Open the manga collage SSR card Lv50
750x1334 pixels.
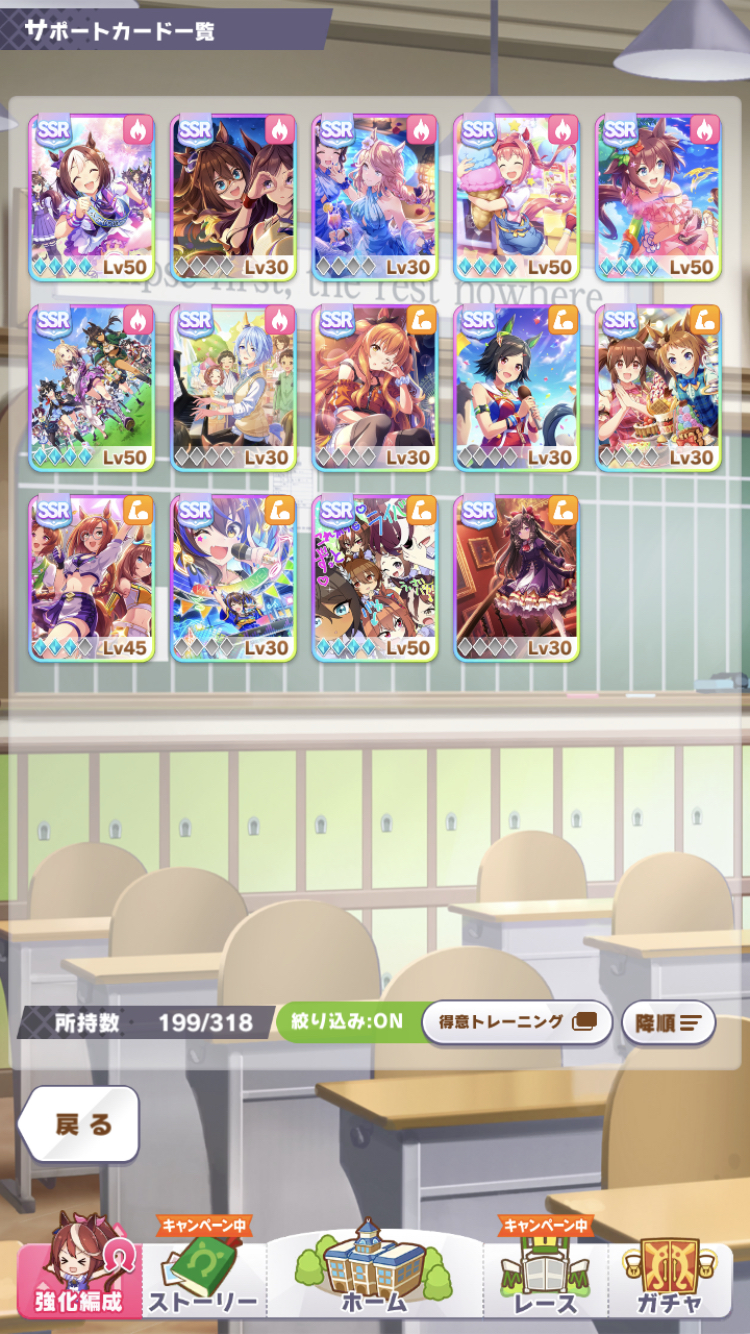pyautogui.click(x=375, y=578)
